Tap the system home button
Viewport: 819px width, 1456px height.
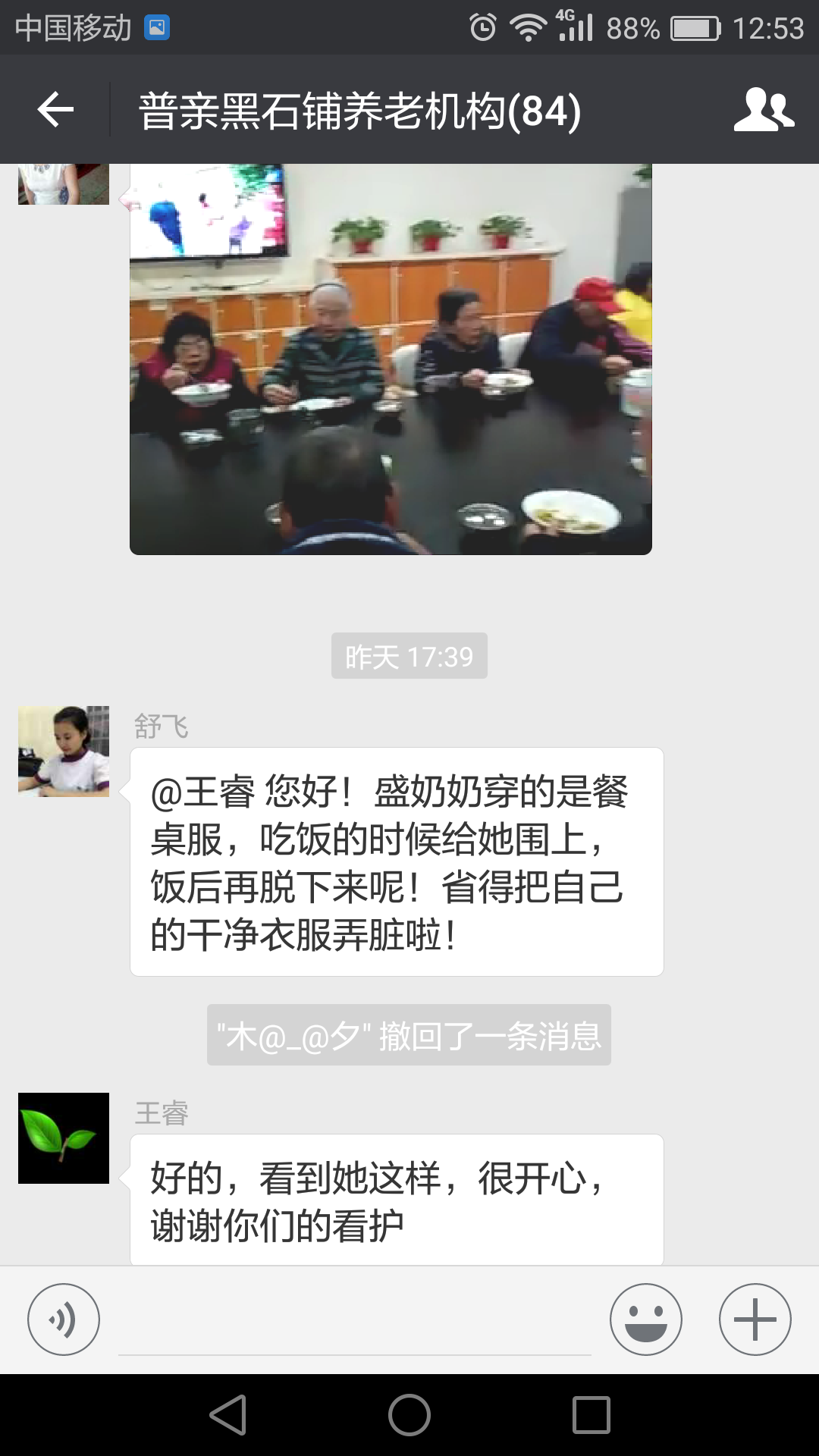coord(409,1415)
